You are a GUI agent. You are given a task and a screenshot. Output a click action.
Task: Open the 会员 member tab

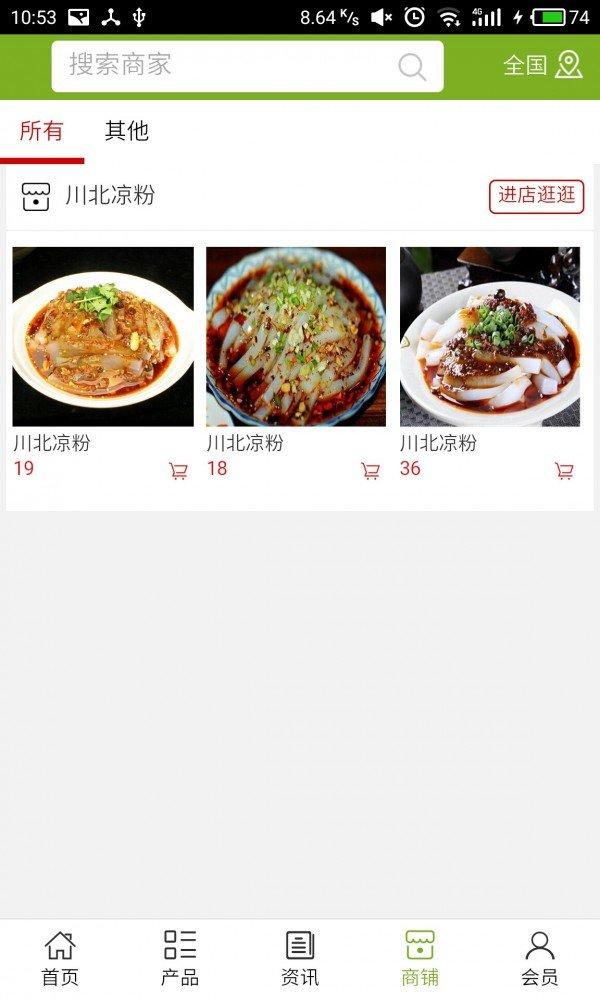pos(540,958)
